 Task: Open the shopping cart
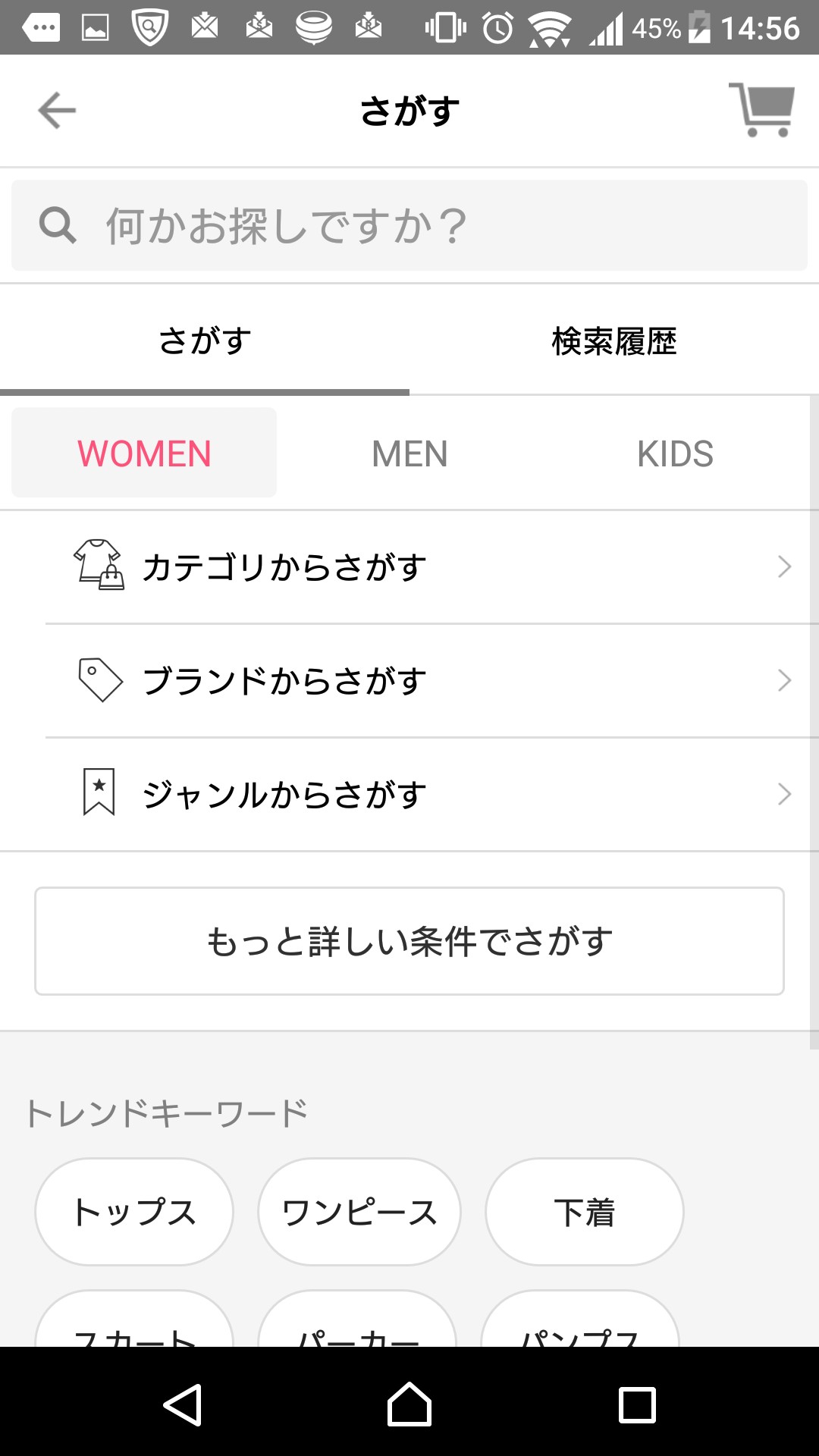762,111
